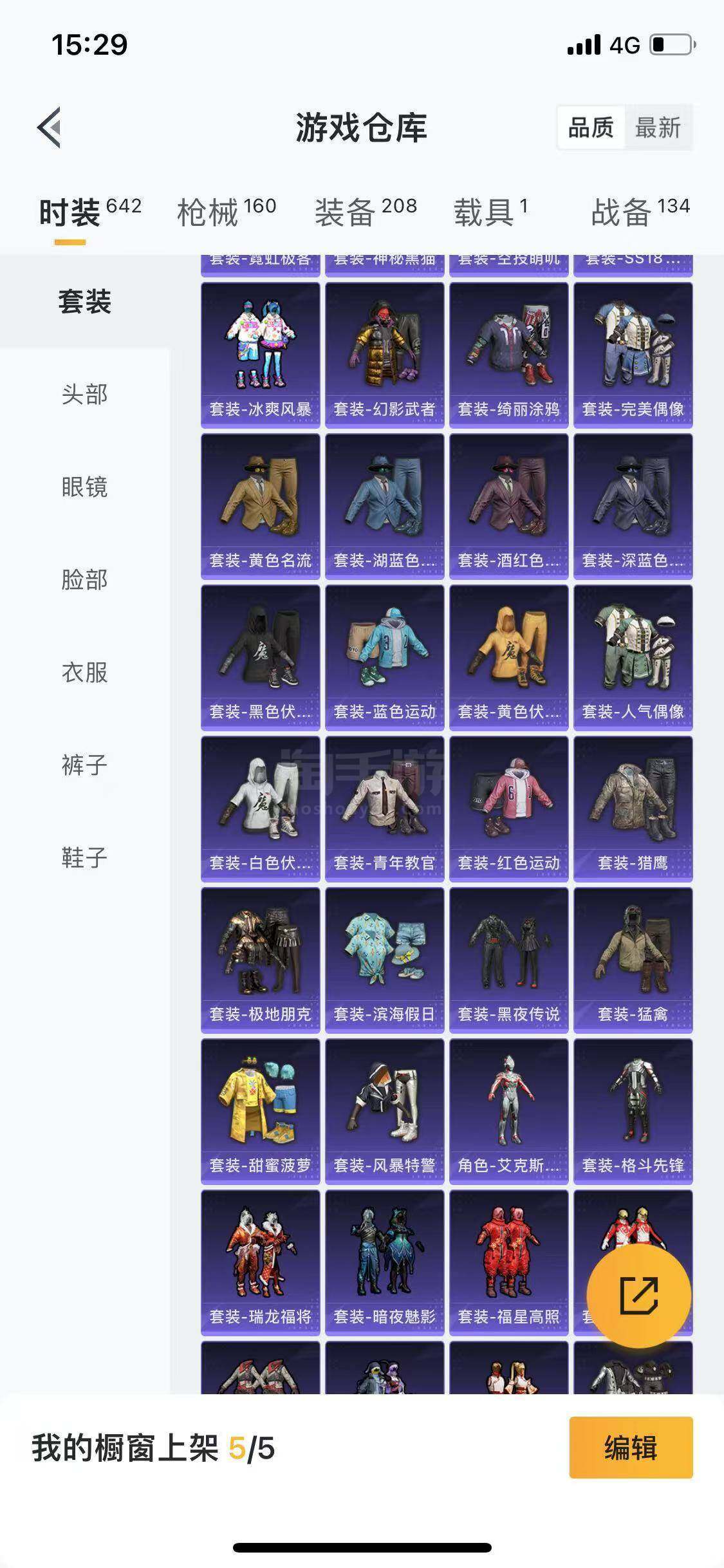The width and height of the screenshot is (724, 1568).
Task: Filter by 裤子
Action: [84, 765]
